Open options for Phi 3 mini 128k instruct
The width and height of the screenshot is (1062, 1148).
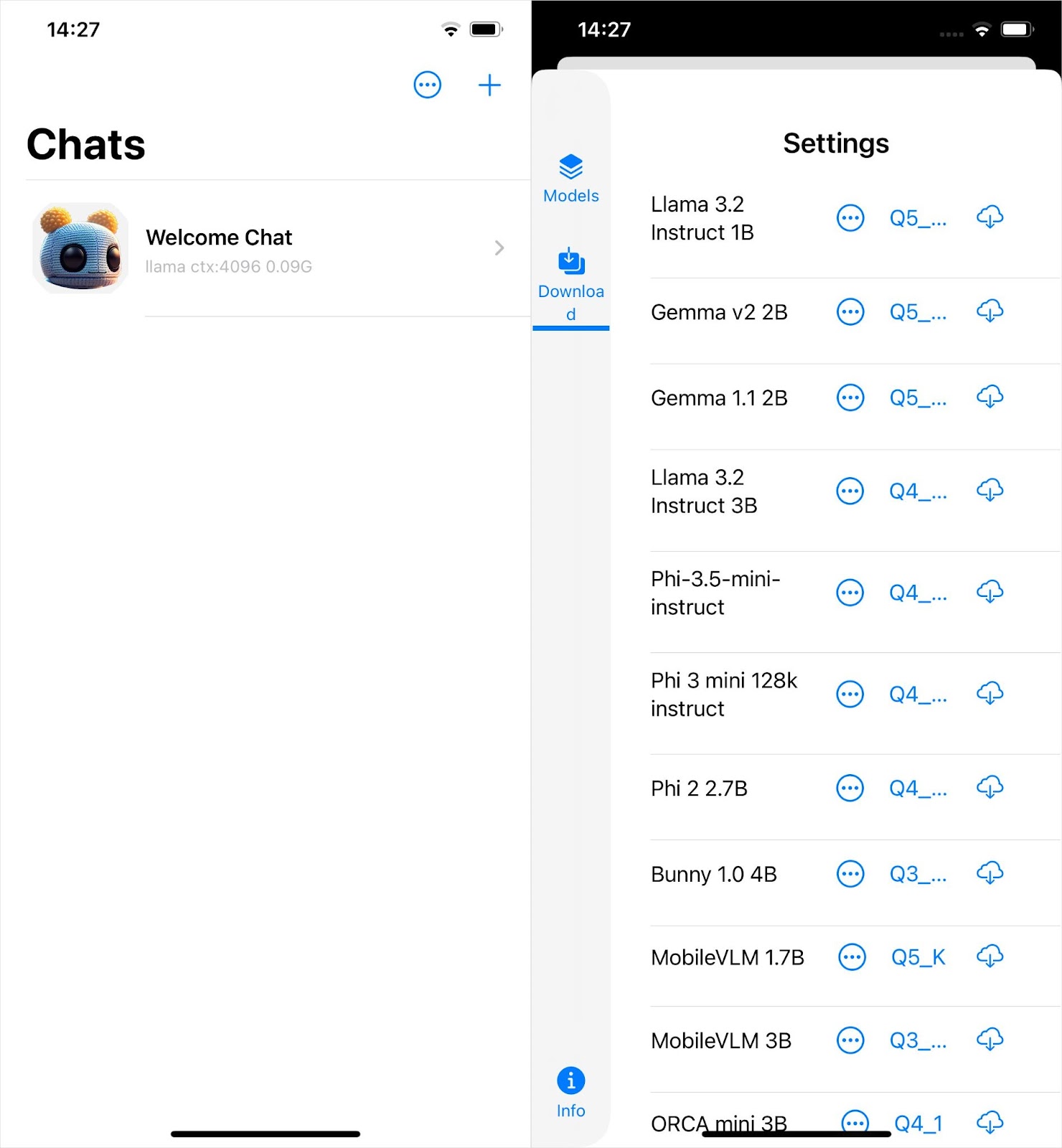[x=850, y=694]
